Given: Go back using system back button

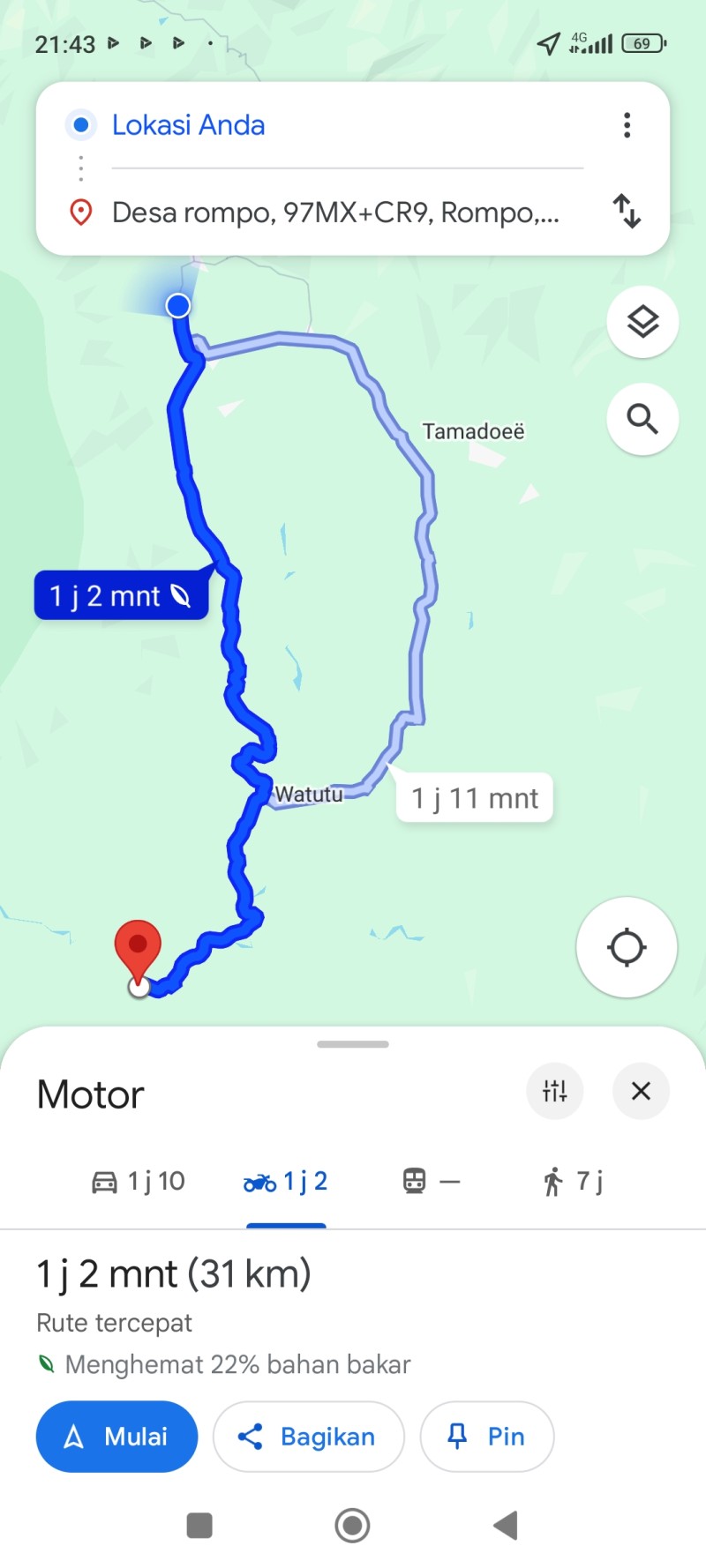Looking at the screenshot, I should (506, 1525).
